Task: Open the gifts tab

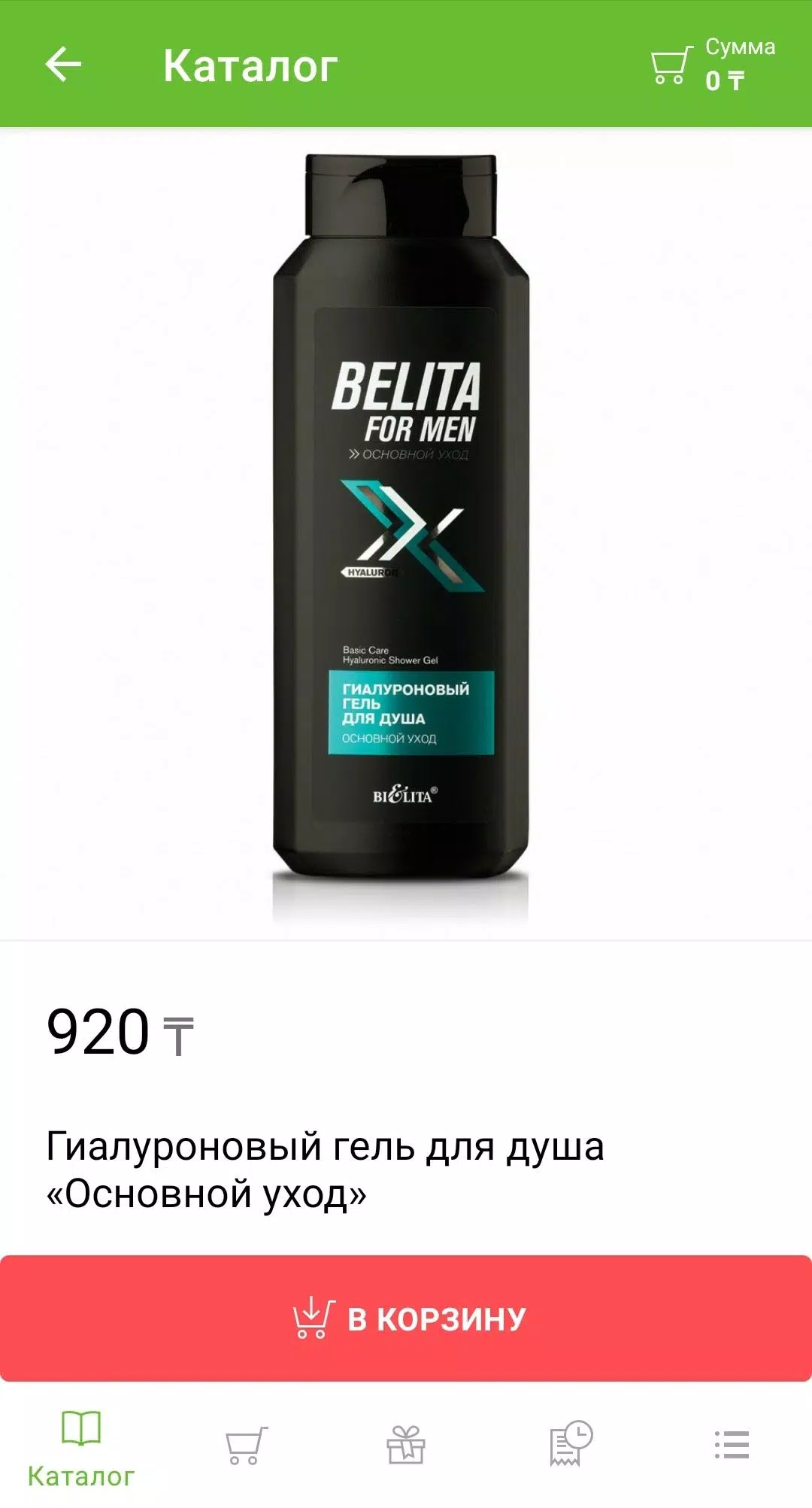Action: [x=406, y=1445]
